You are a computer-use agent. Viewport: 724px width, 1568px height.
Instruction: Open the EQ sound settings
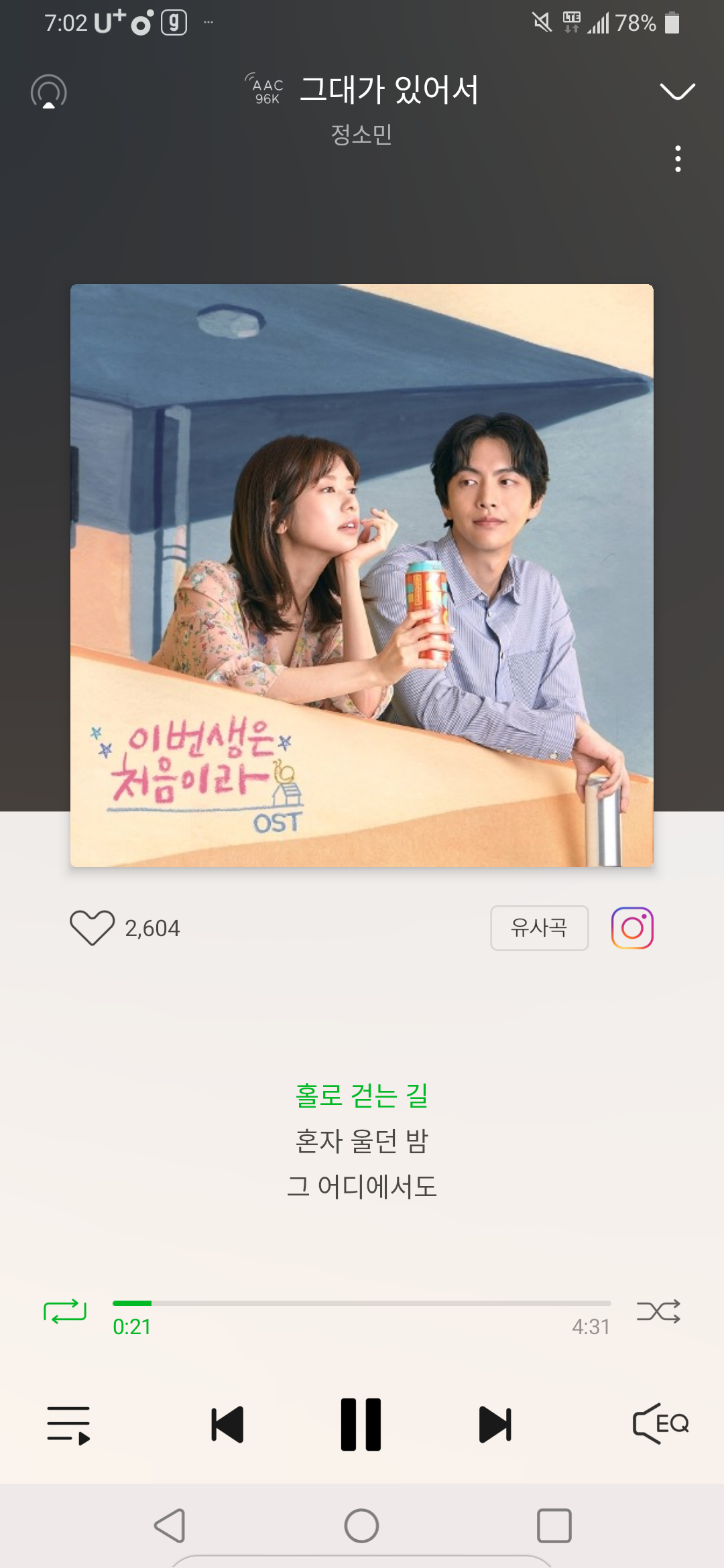tap(660, 1423)
